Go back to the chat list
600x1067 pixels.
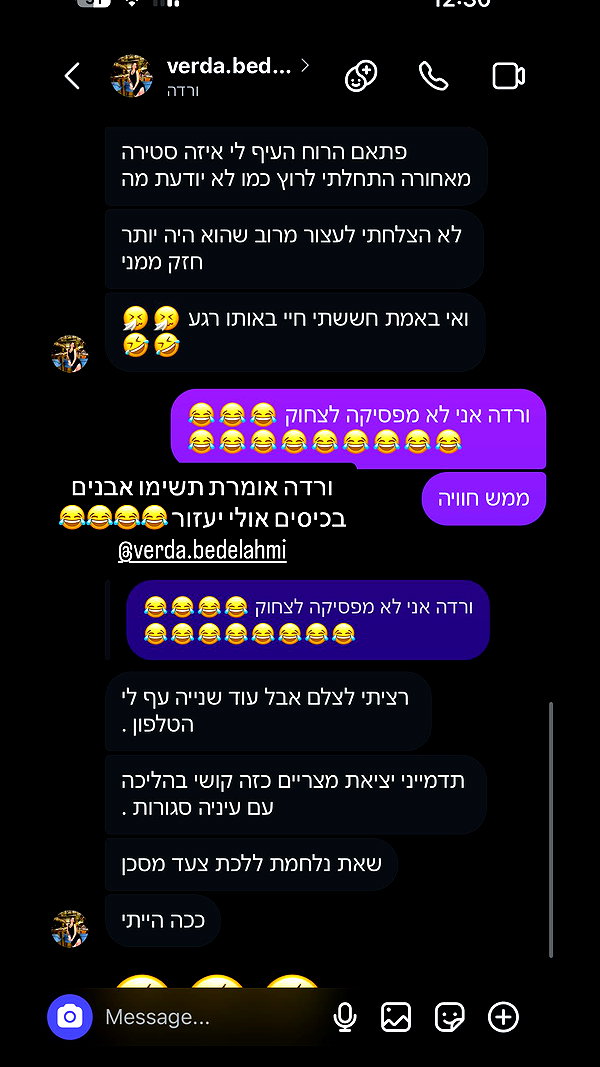72,76
